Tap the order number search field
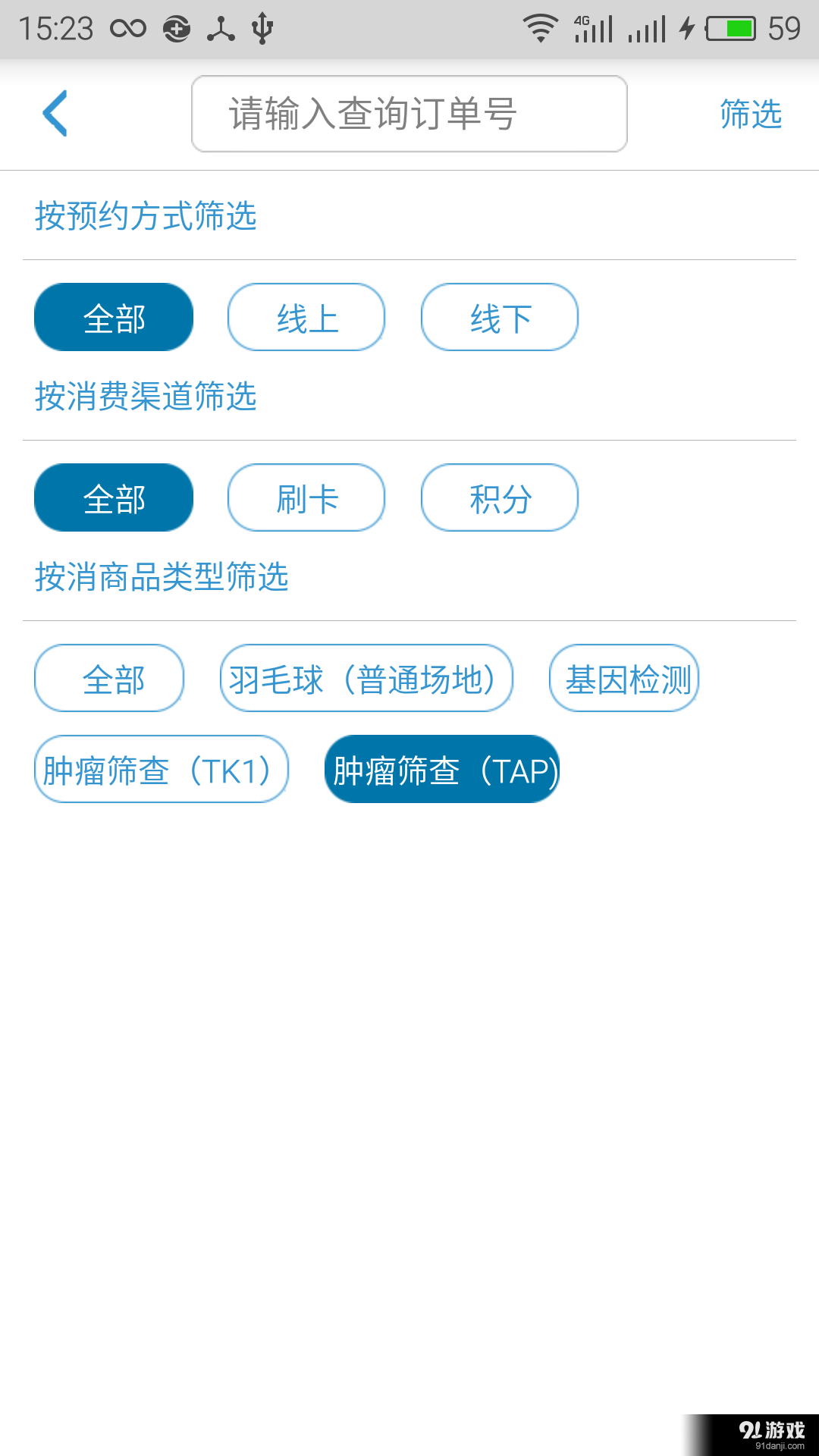This screenshot has height=1456, width=819. (x=409, y=112)
